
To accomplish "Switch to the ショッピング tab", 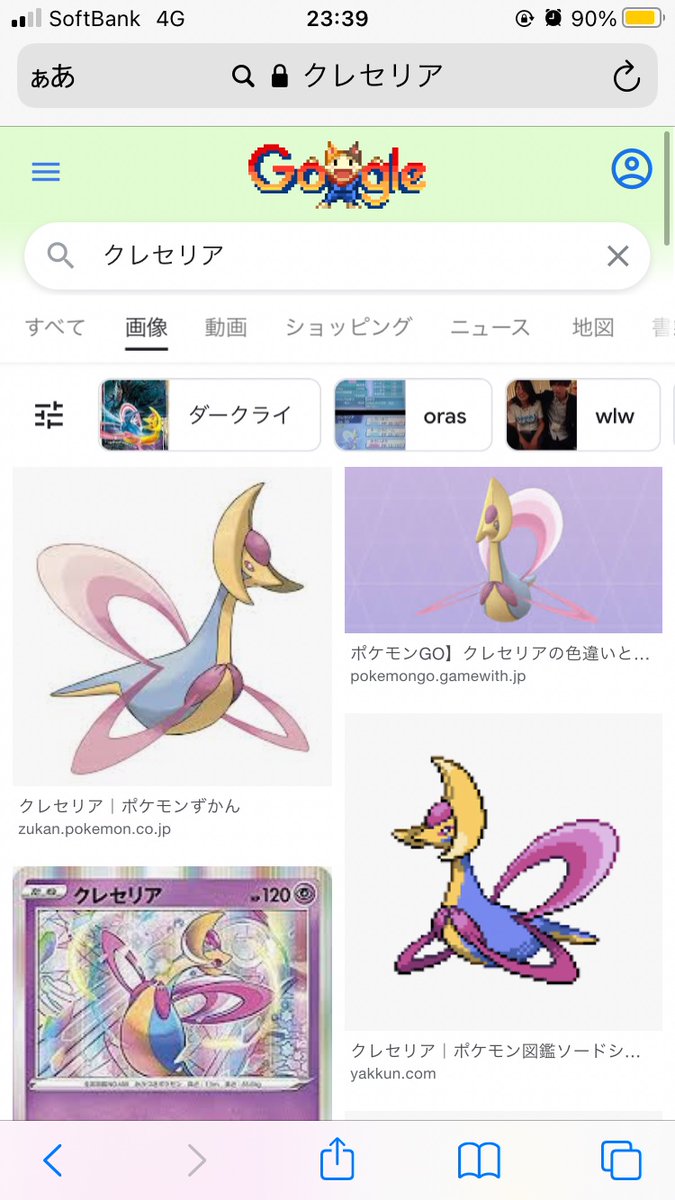I will click(348, 327).
